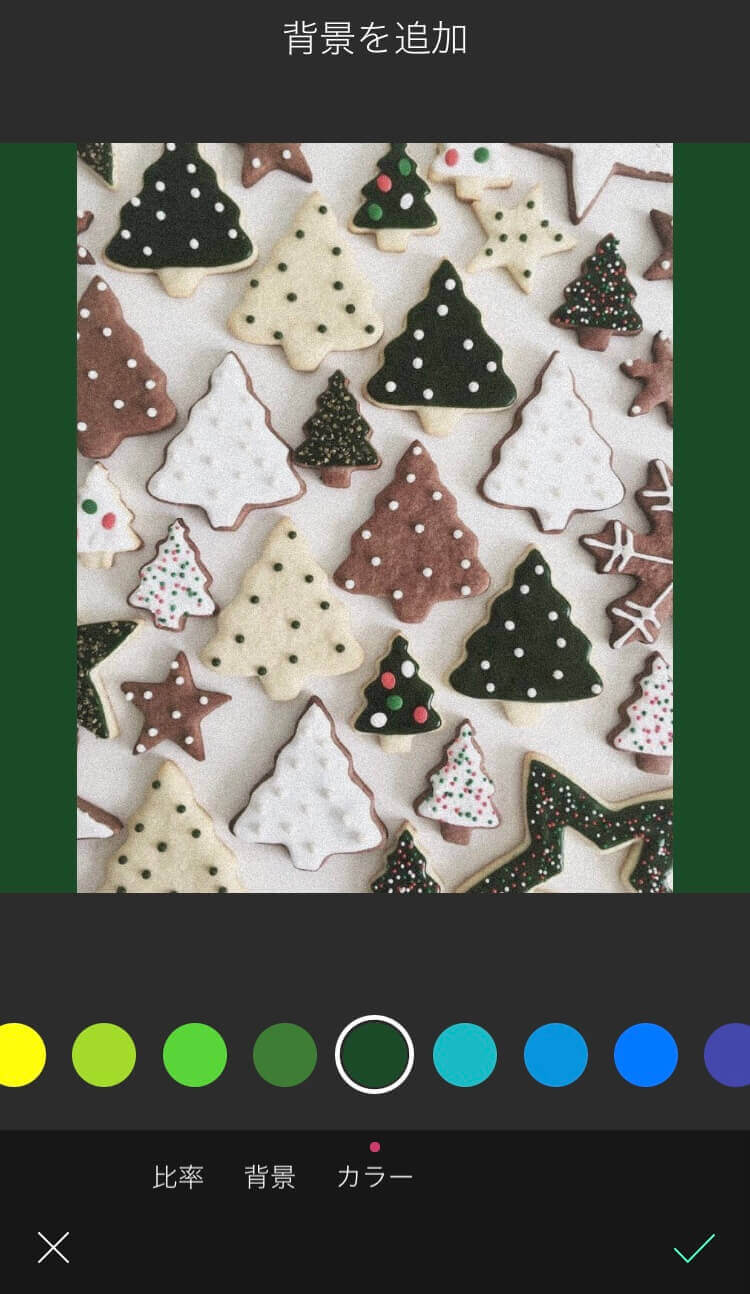Tap the selected dark green swatch

point(375,1055)
